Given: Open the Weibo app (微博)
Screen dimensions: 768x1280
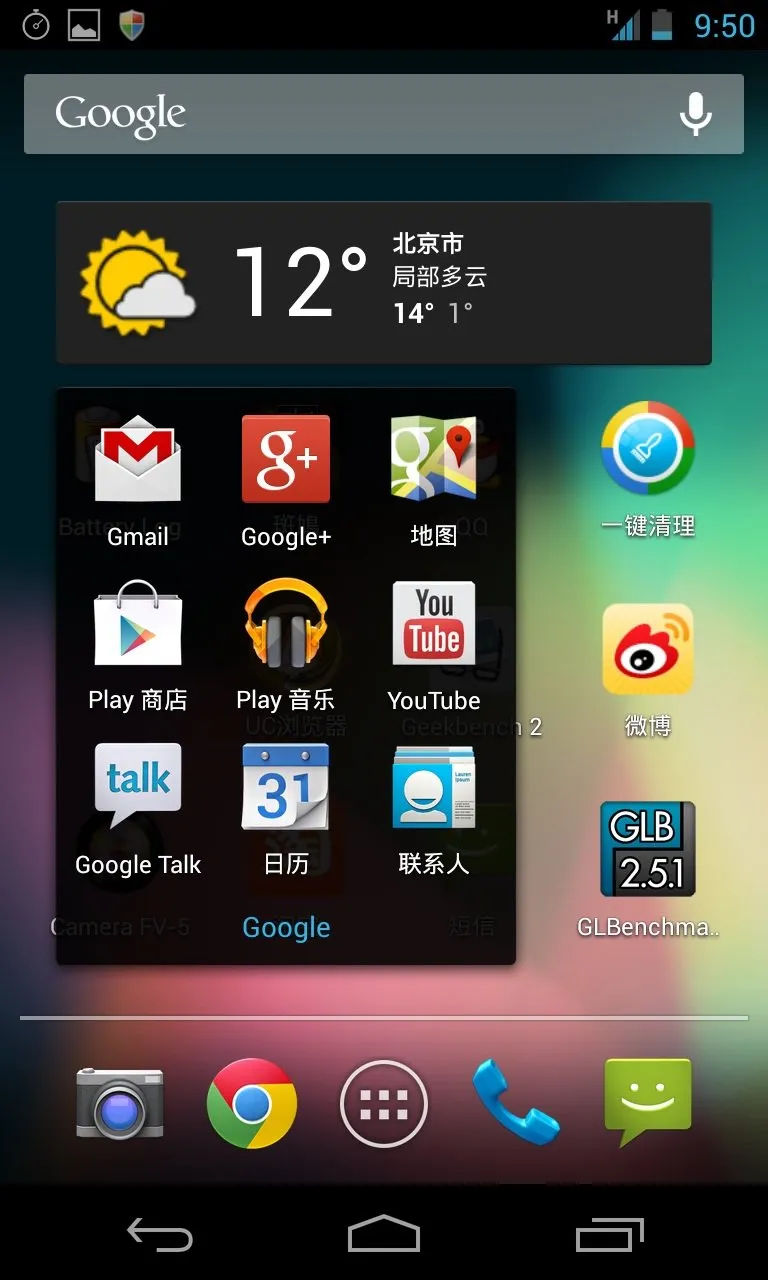Looking at the screenshot, I should coord(648,650).
